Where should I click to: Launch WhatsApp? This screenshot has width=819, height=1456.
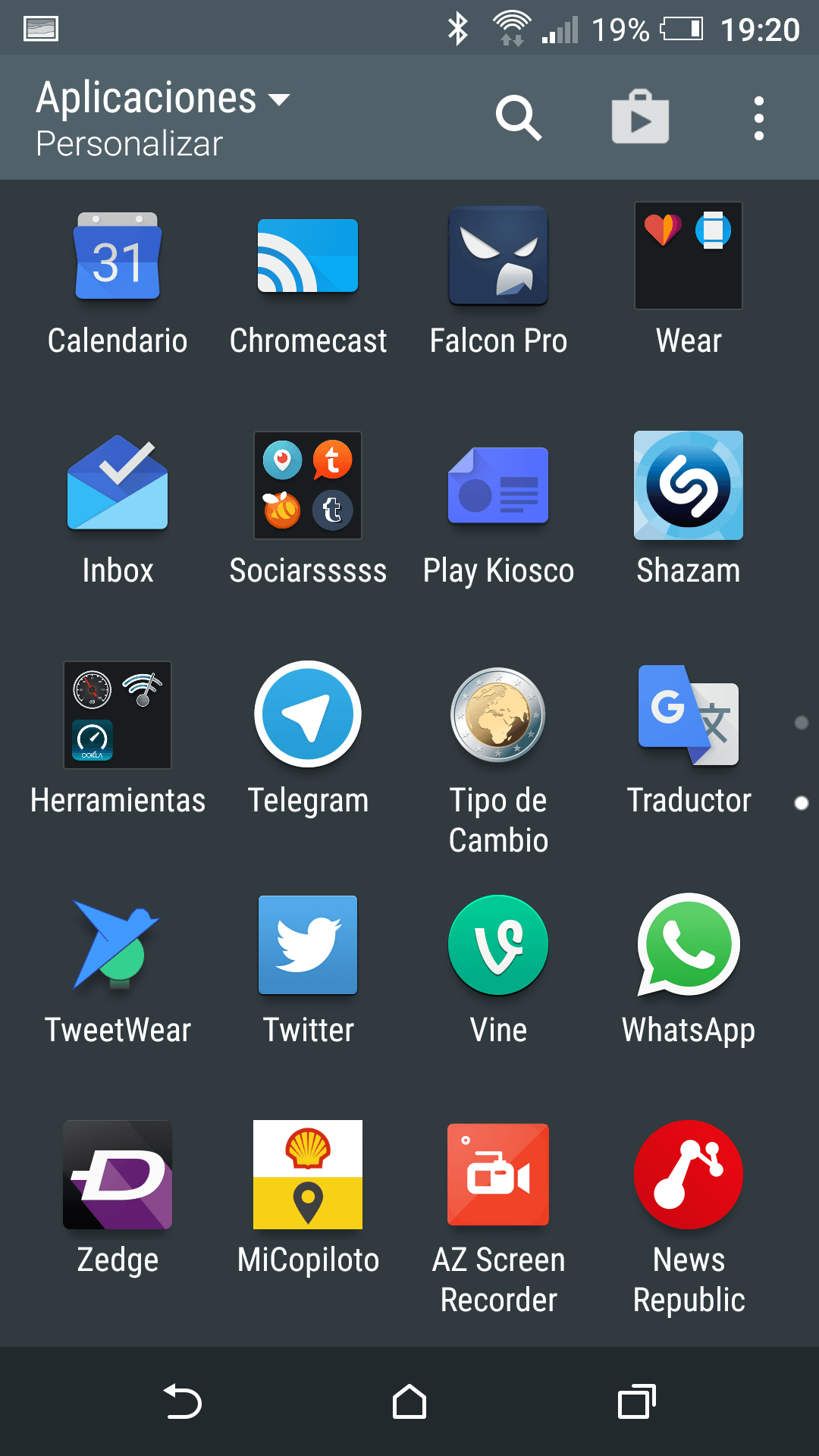pyautogui.click(x=689, y=945)
